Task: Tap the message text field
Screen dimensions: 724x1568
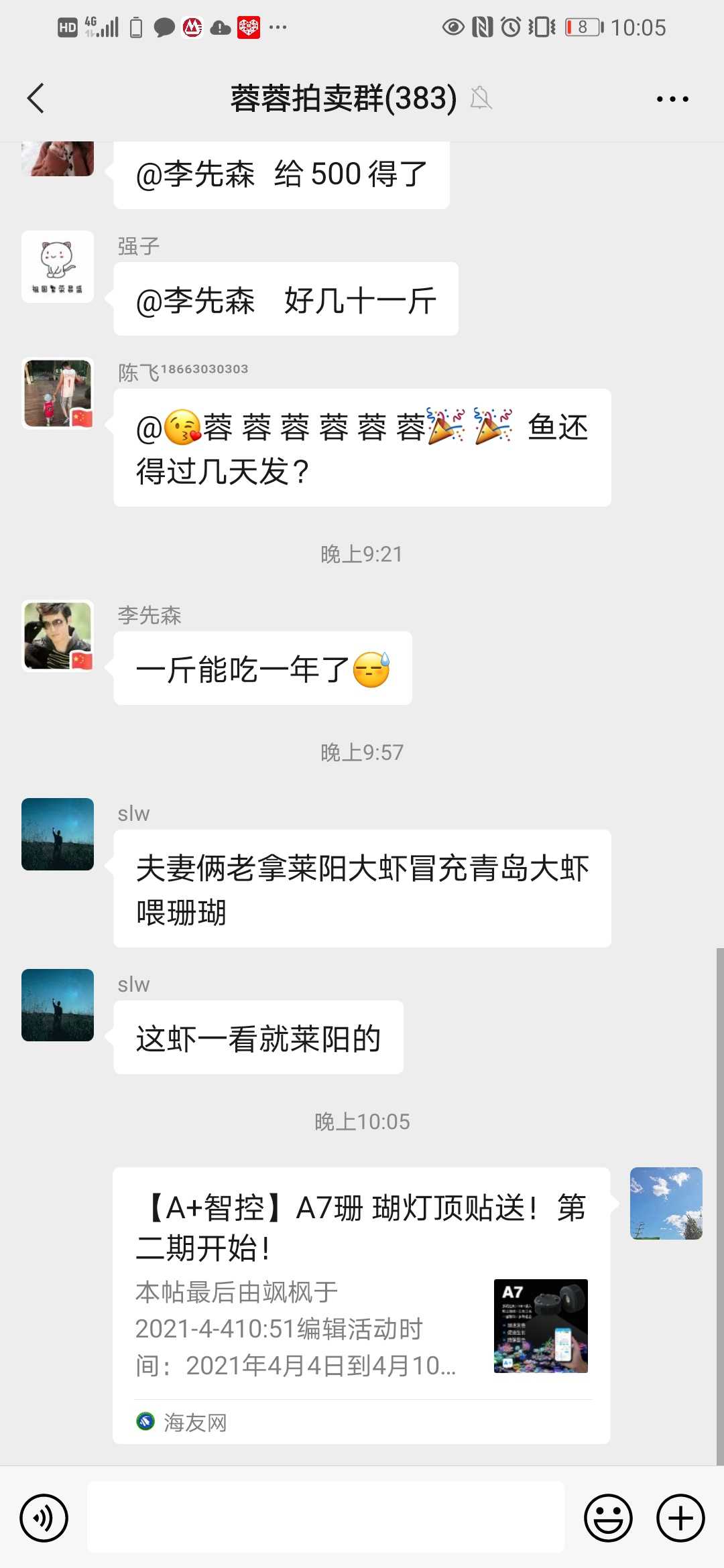Action: click(326, 1517)
